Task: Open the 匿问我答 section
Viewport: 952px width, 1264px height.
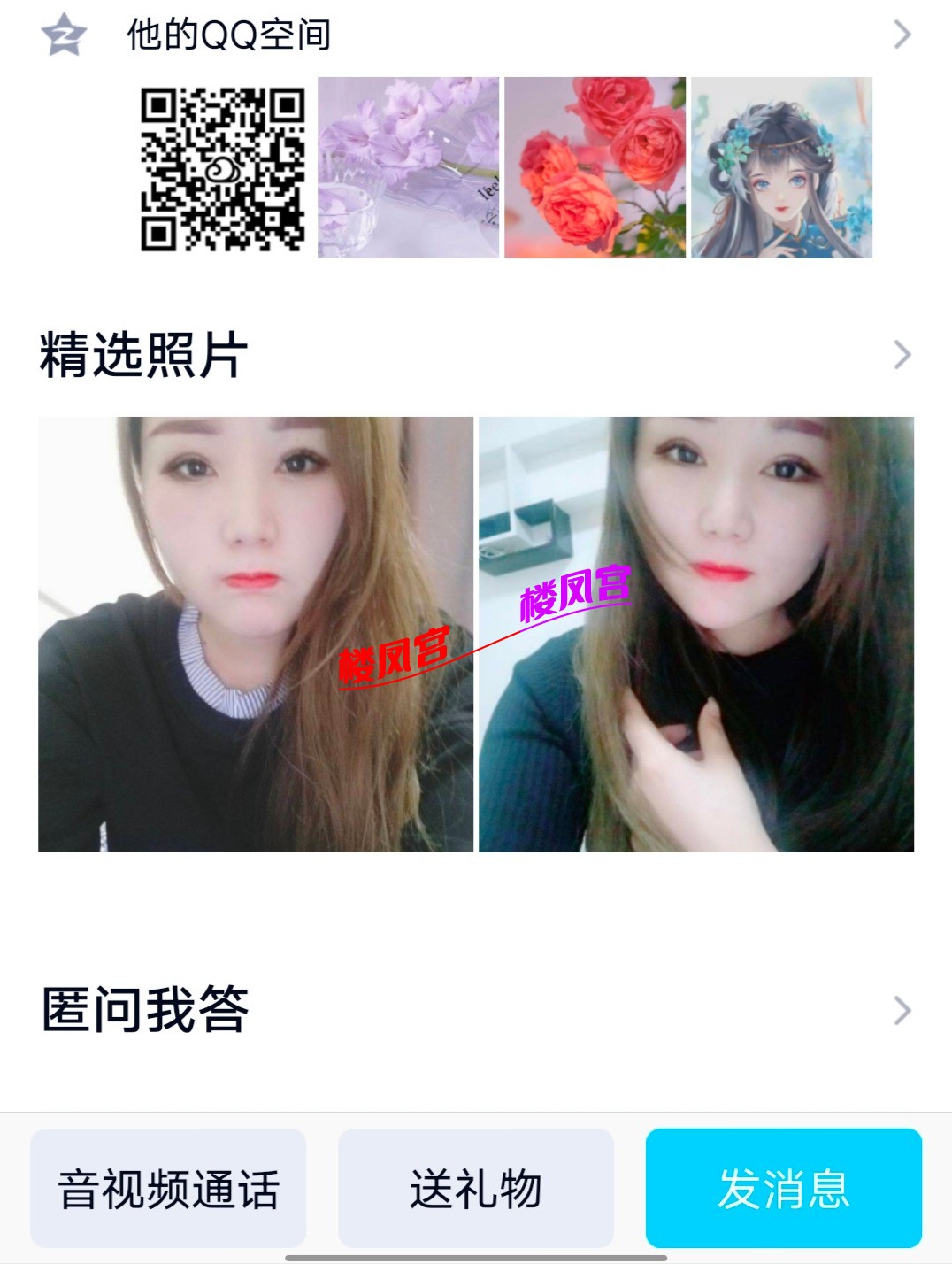Action: [x=476, y=1010]
